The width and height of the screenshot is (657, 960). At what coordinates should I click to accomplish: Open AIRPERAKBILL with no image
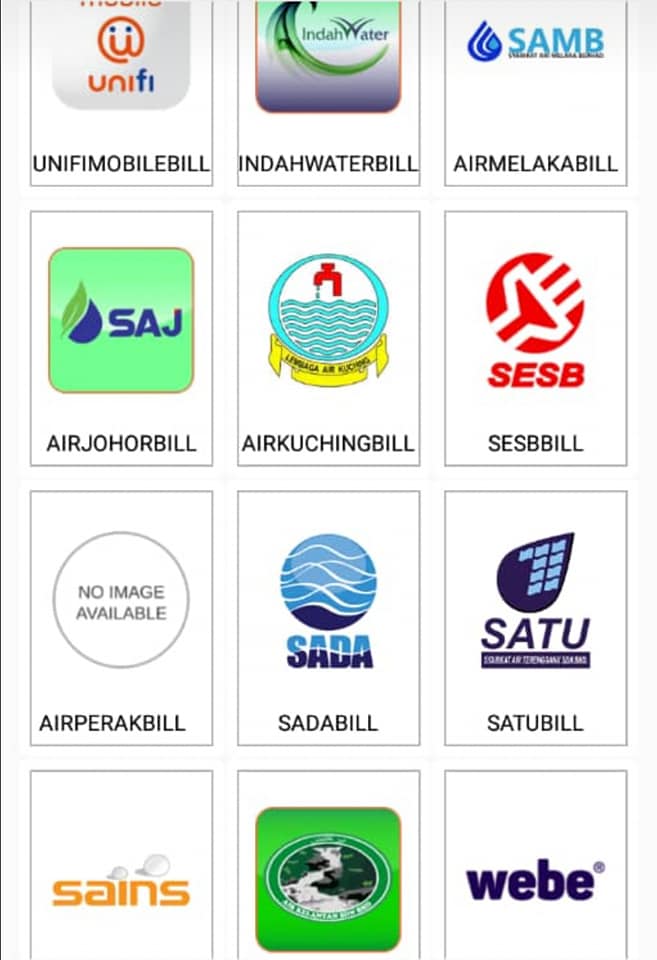tap(121, 618)
